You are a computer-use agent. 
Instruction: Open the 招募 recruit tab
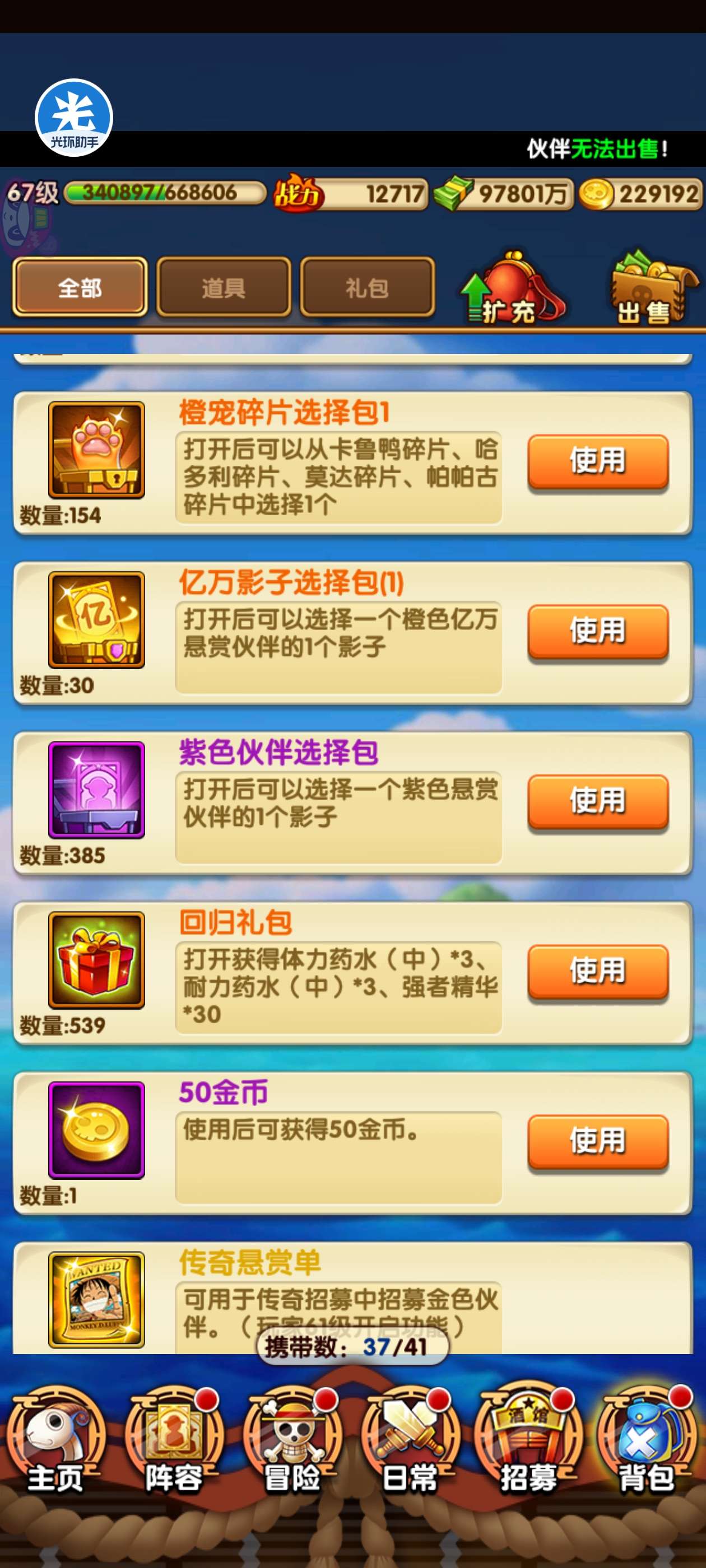[527, 1443]
